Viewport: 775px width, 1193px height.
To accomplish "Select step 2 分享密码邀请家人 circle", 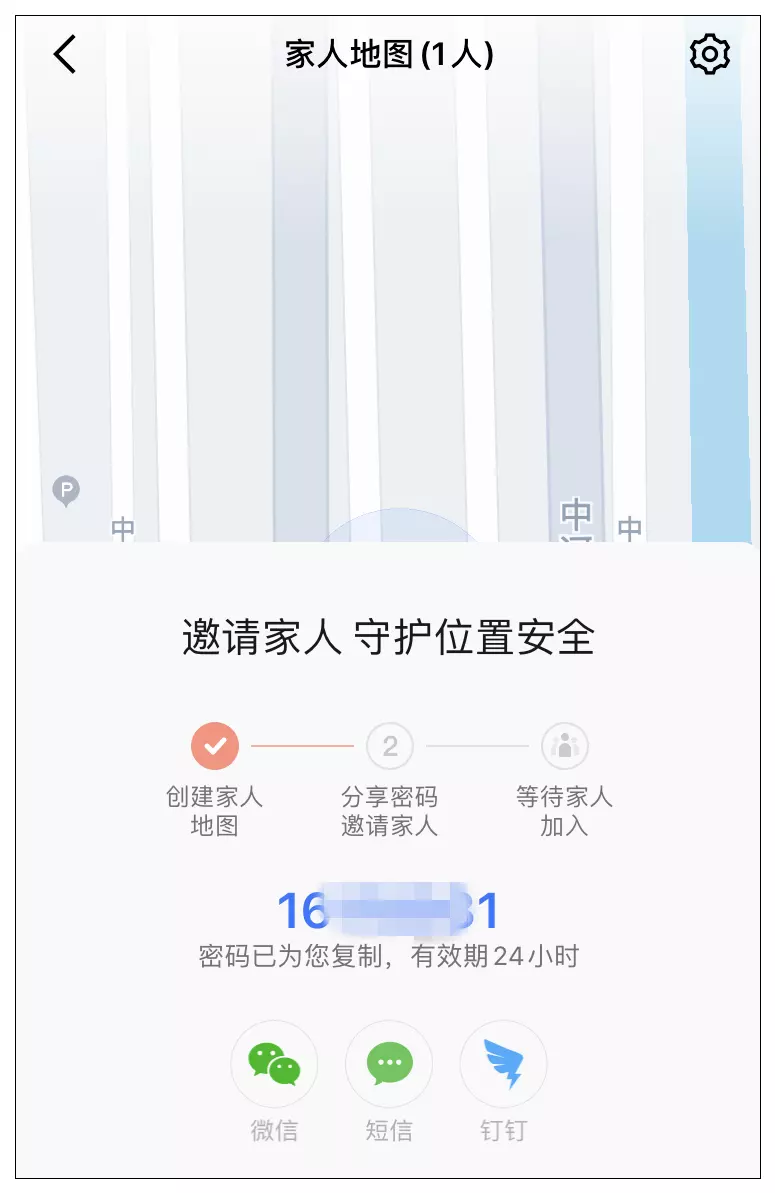I will coord(388,745).
